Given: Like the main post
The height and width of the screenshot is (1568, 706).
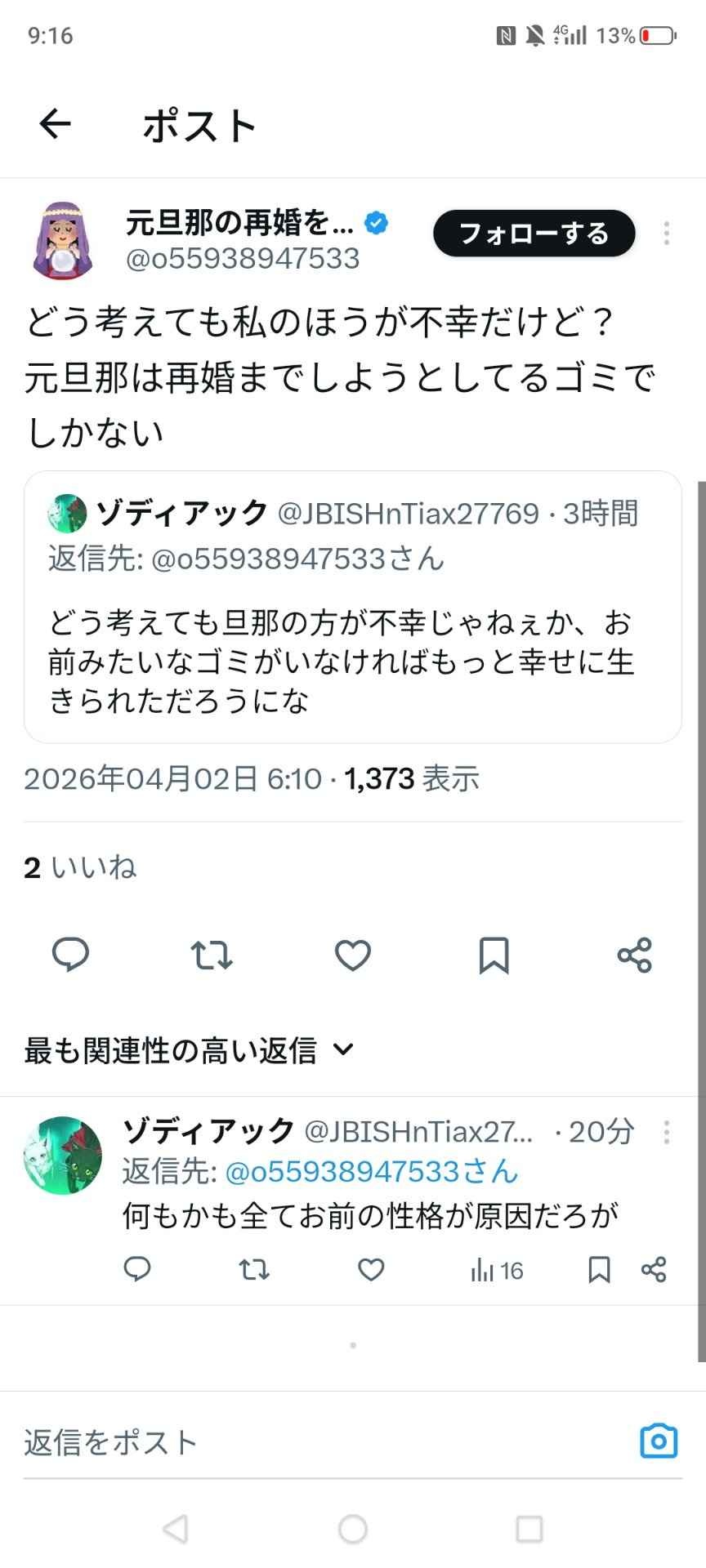Looking at the screenshot, I should [x=353, y=955].
